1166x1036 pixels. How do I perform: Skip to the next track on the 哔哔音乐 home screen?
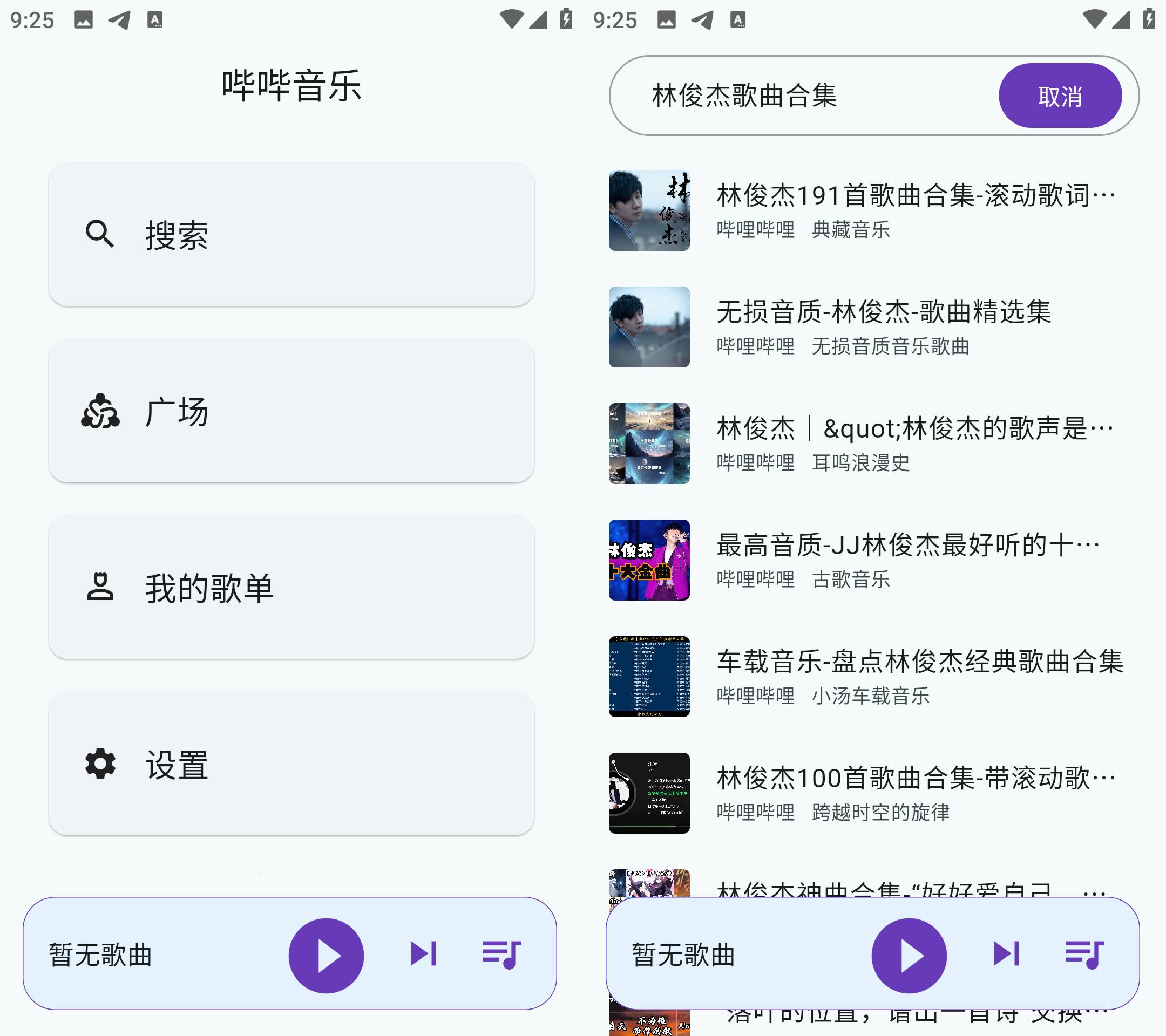(x=423, y=953)
